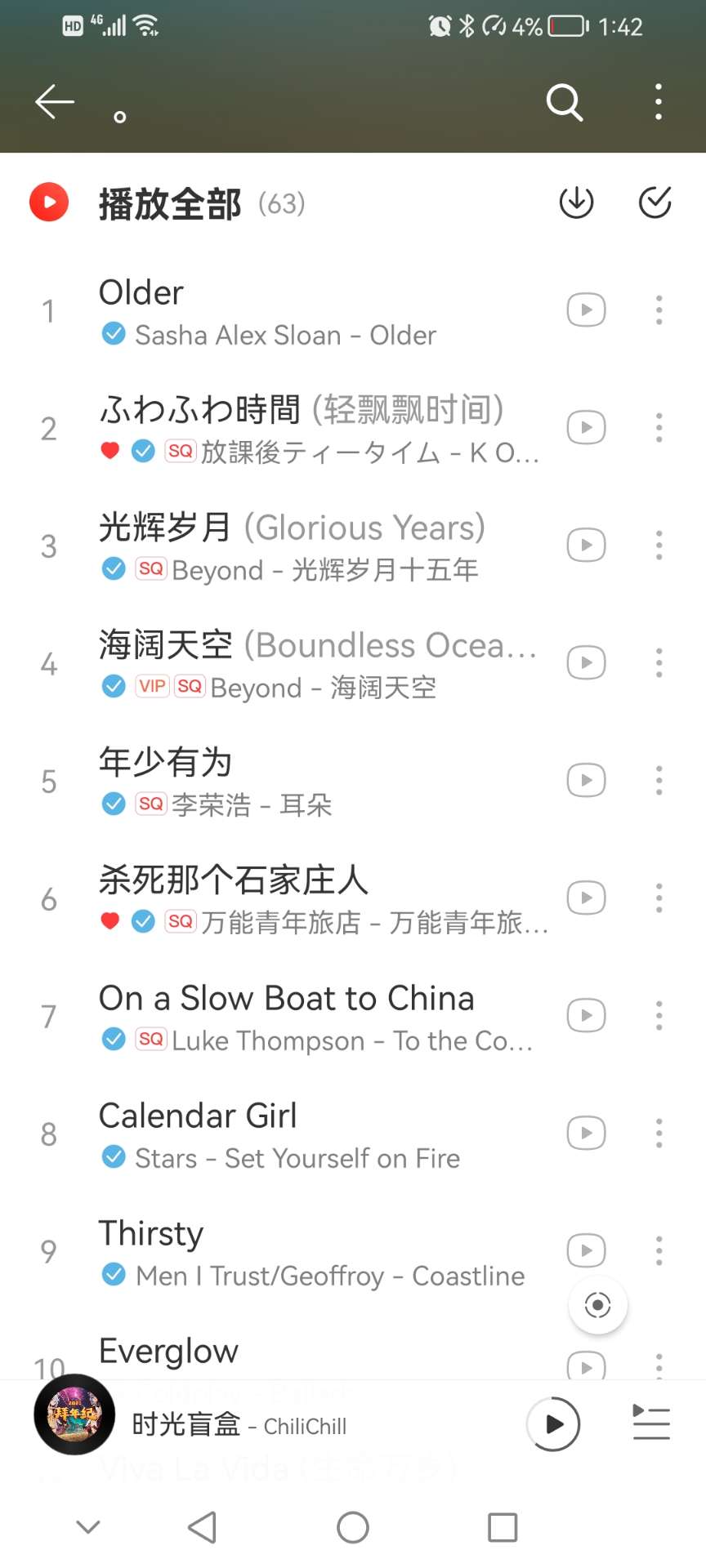Enter multi-select mode with the checkmark icon
The height and width of the screenshot is (1568, 706).
tap(655, 203)
